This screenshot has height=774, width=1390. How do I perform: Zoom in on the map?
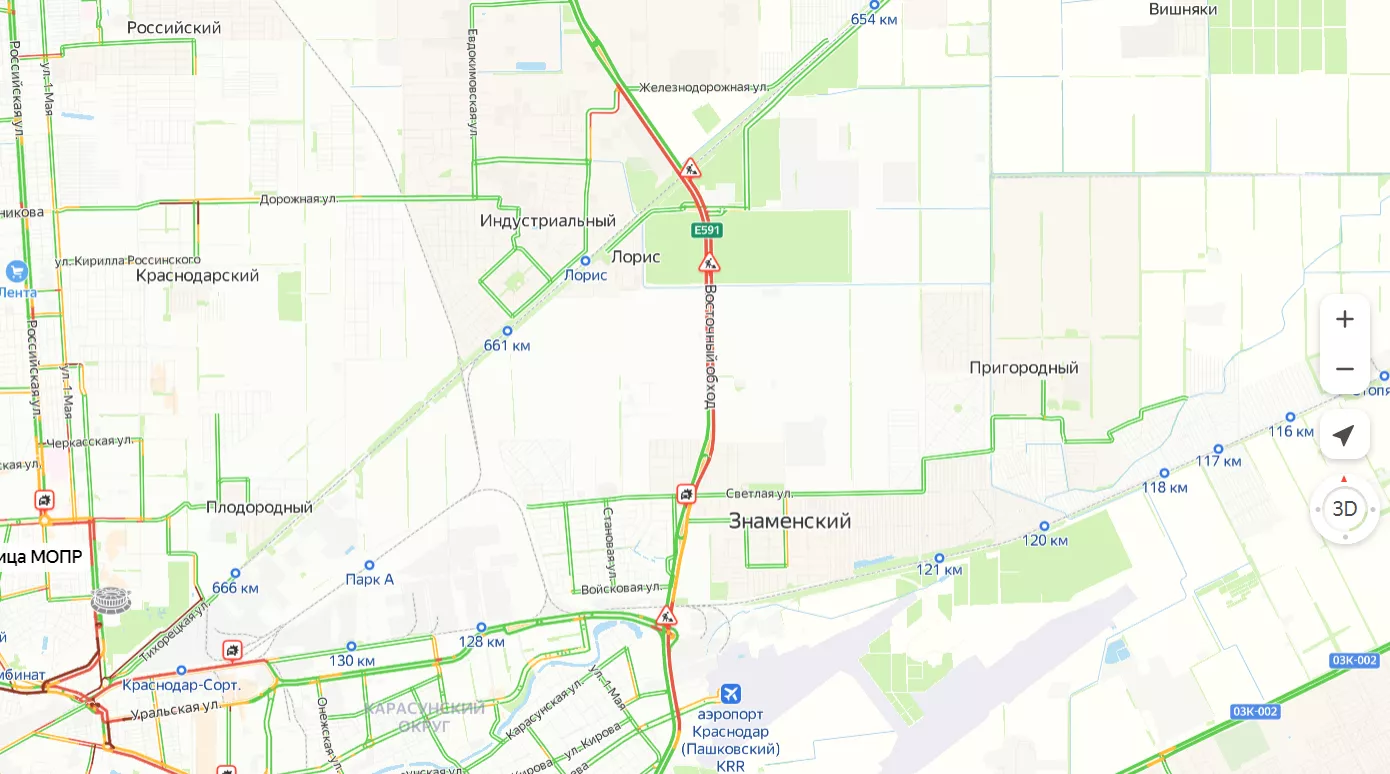pyautogui.click(x=1344, y=319)
